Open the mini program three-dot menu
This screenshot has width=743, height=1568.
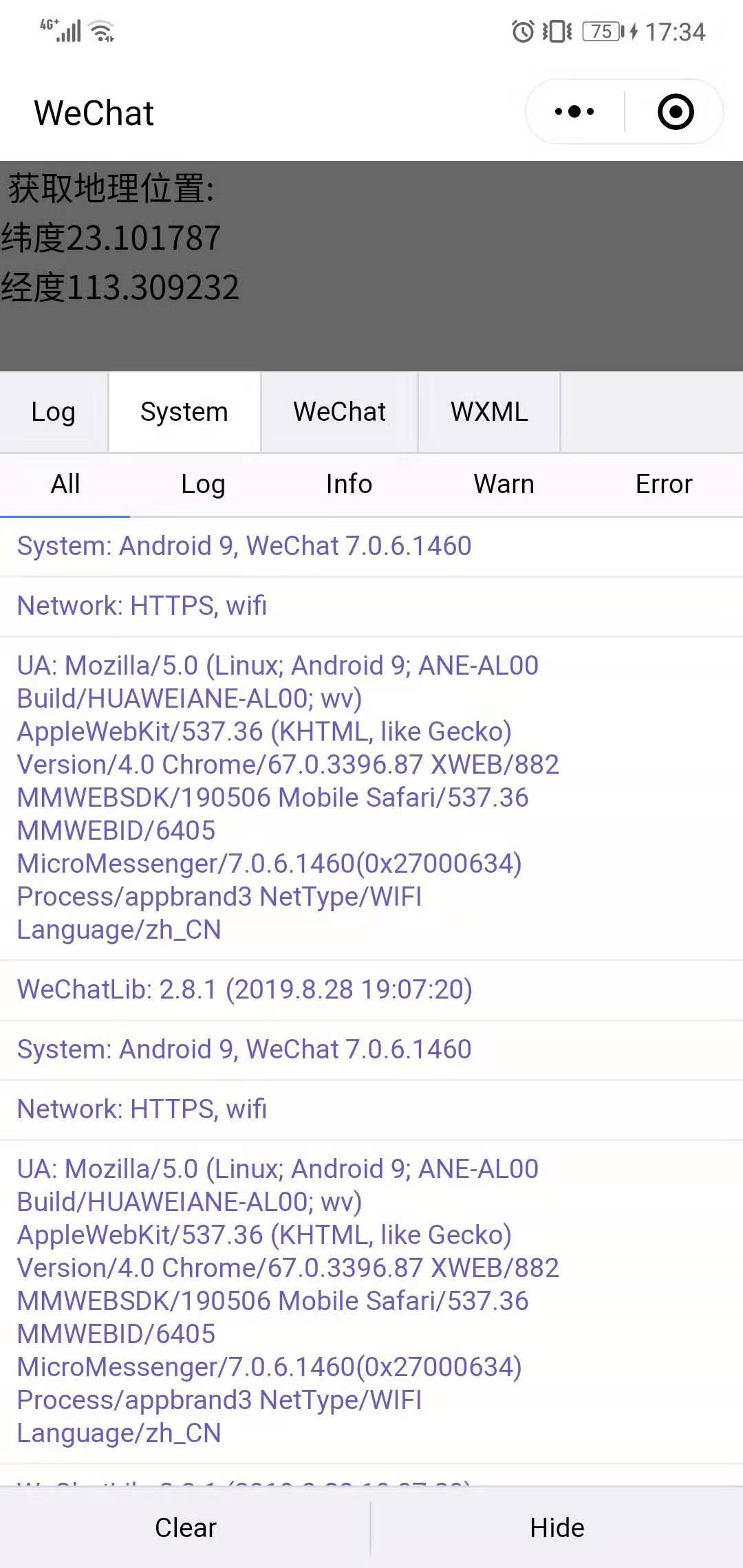click(574, 112)
